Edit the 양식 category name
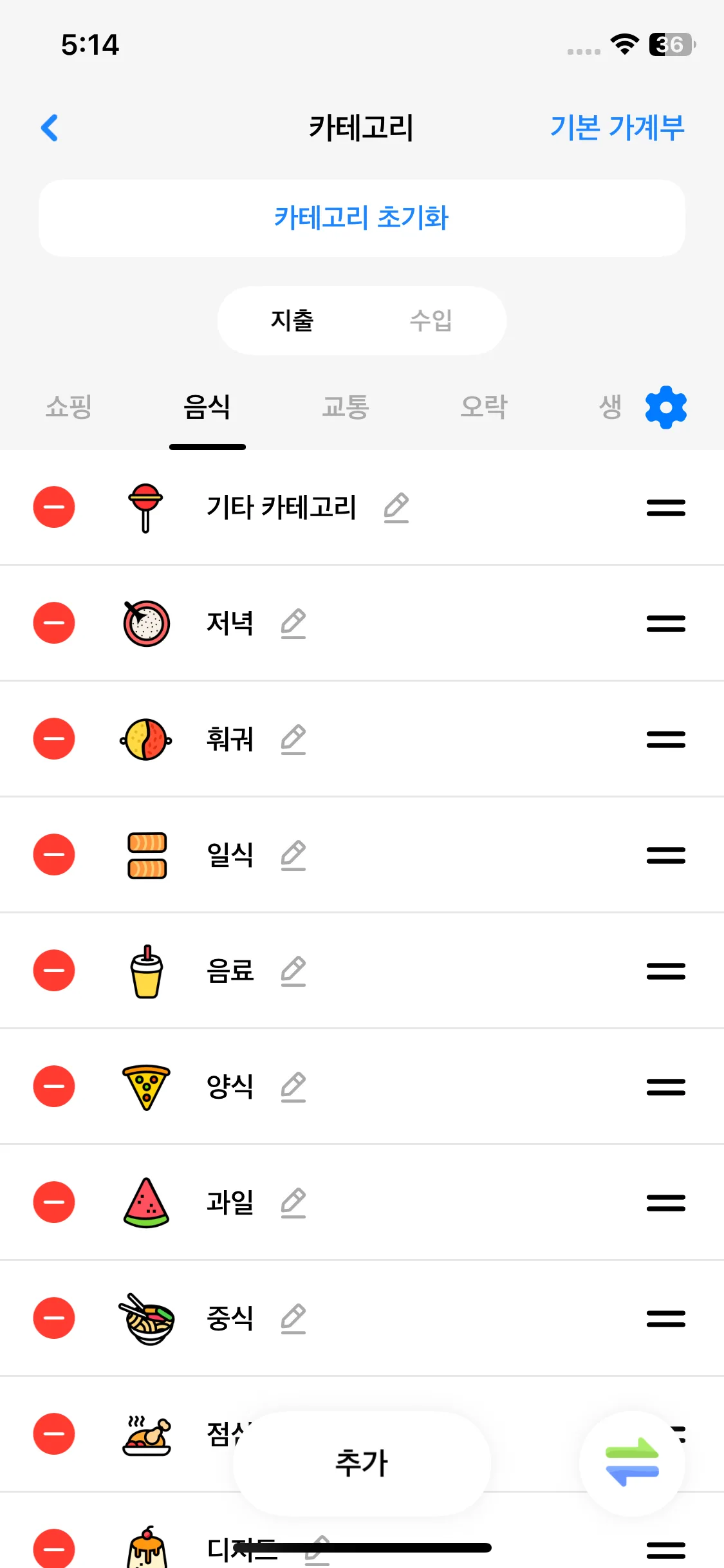This screenshot has height=1568, width=724. click(293, 1087)
